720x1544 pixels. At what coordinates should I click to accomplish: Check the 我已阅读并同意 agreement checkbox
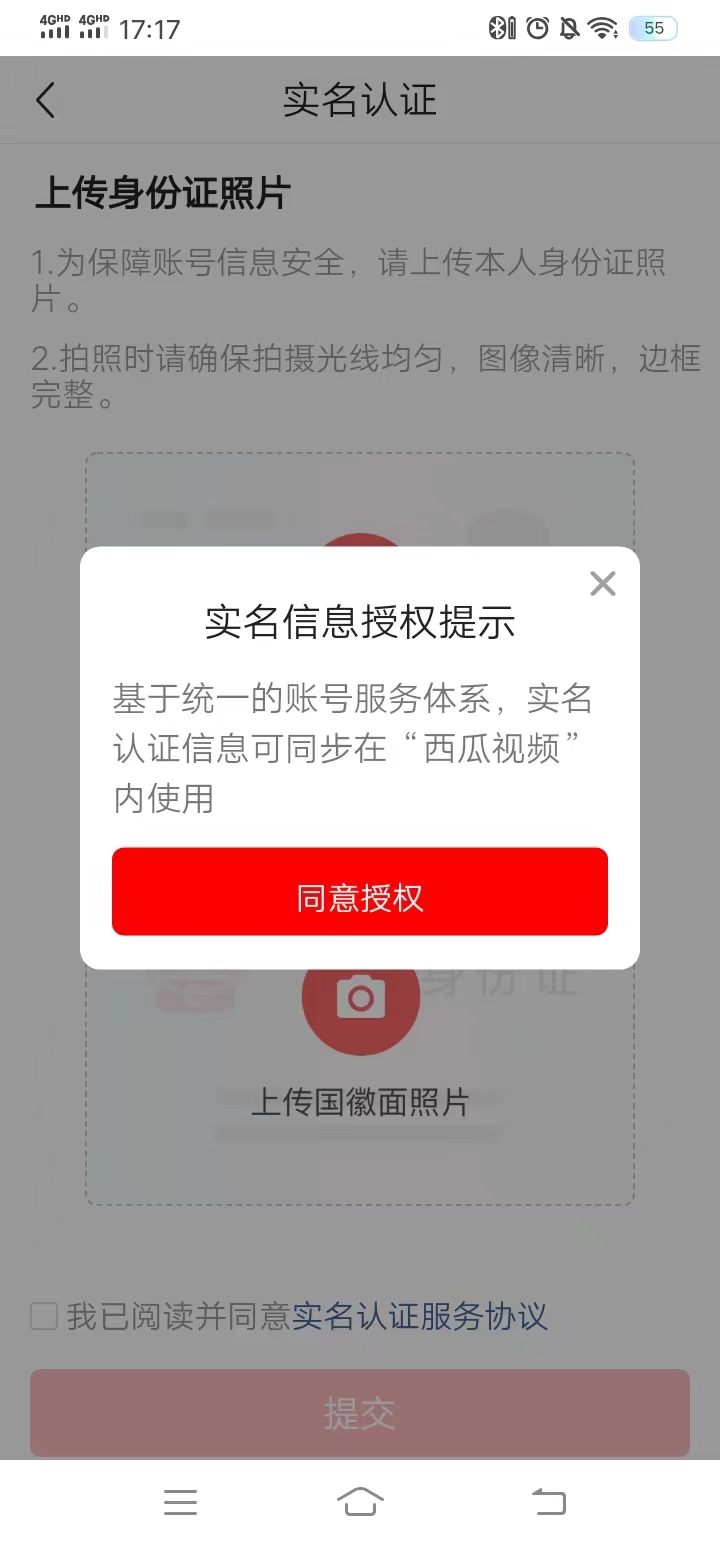tap(43, 1316)
